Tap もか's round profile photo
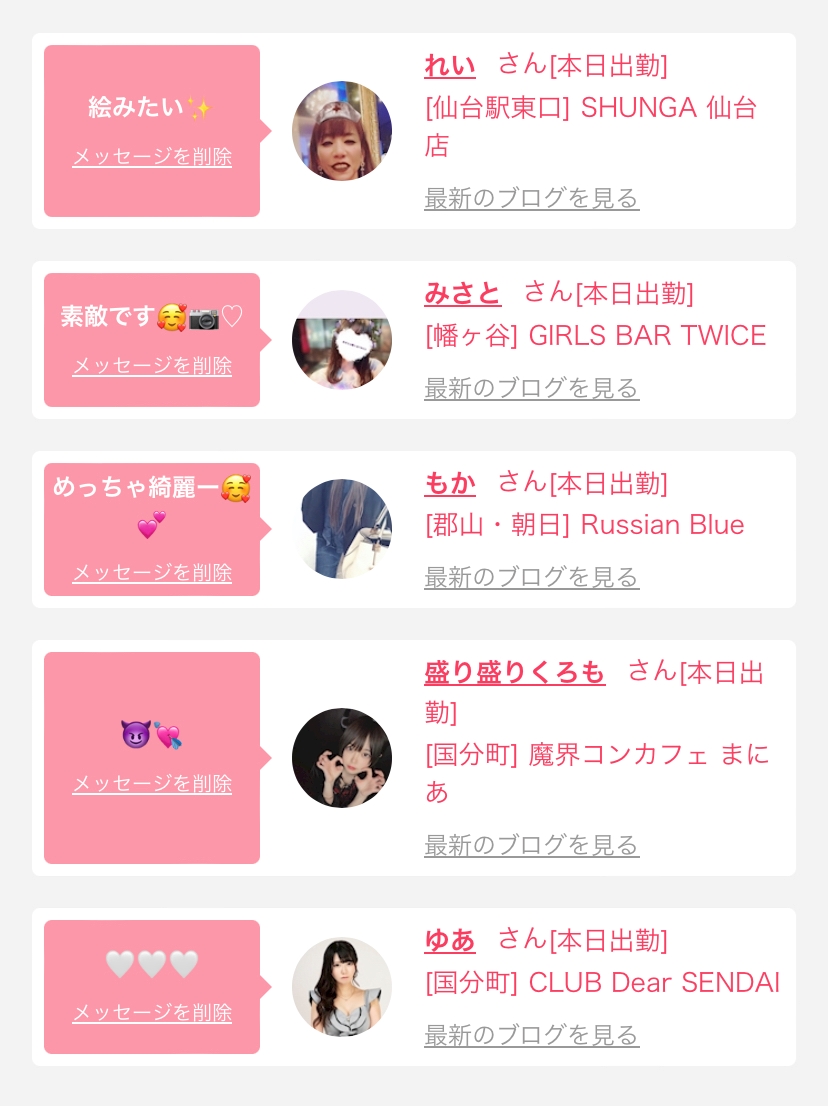 coord(342,529)
